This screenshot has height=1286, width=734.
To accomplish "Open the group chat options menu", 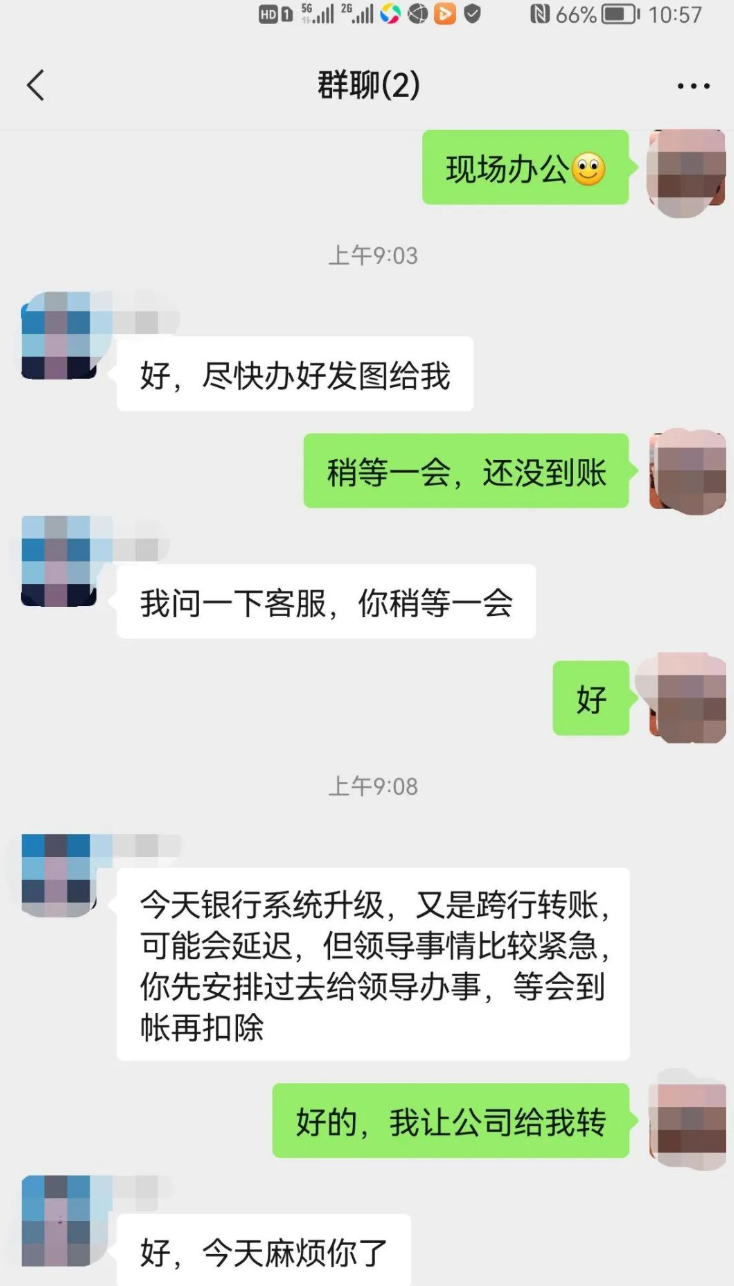I will 693,87.
